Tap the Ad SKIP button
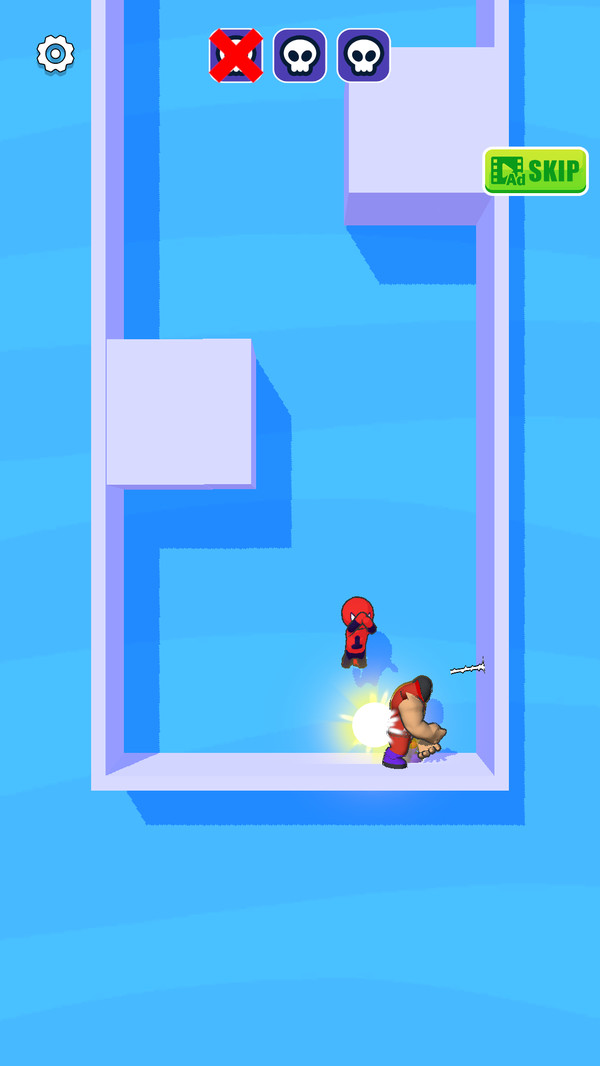Viewport: 600px width, 1066px height. coord(535,171)
